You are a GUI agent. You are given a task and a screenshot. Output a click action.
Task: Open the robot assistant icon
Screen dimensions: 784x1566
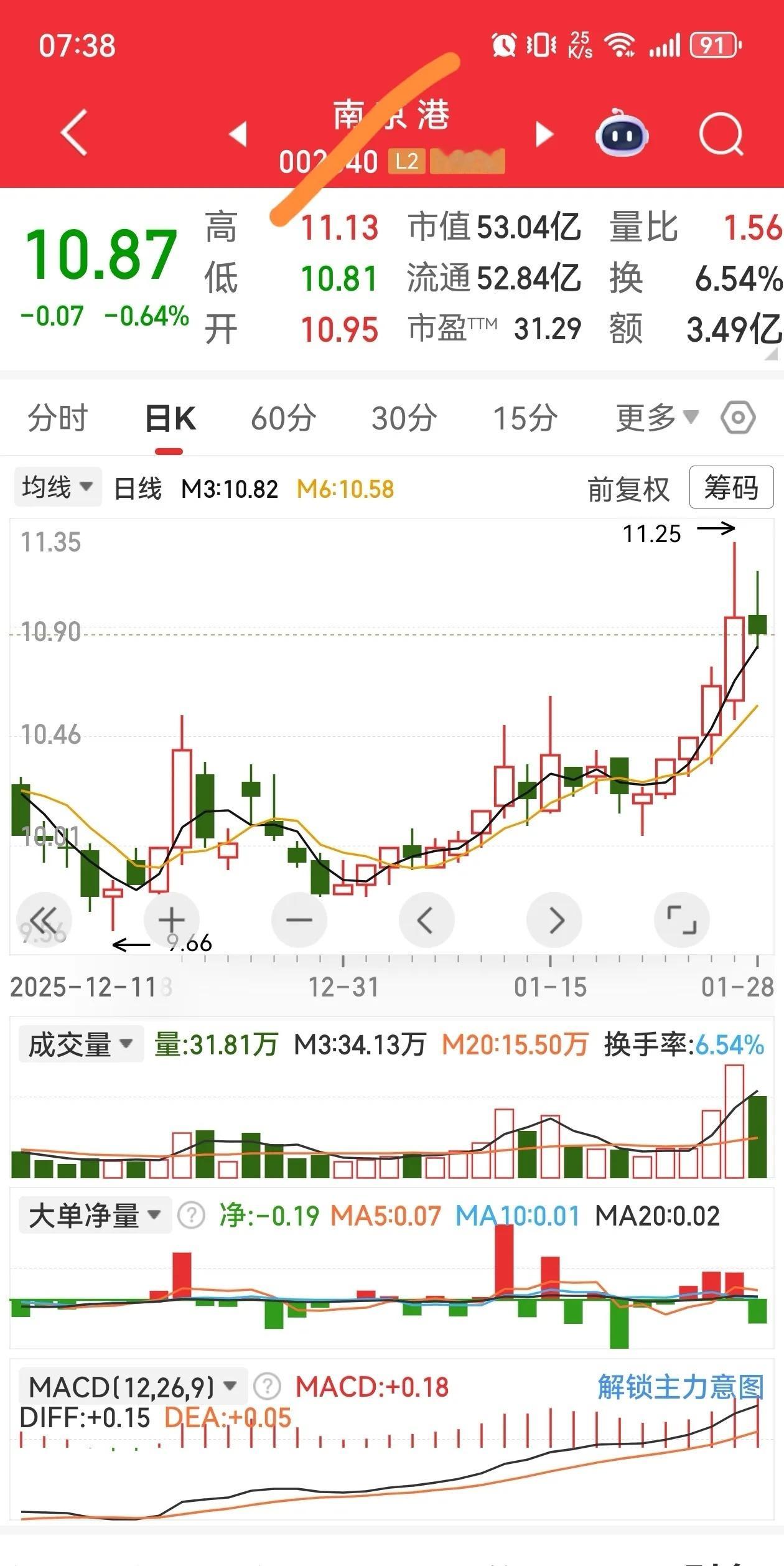click(622, 133)
